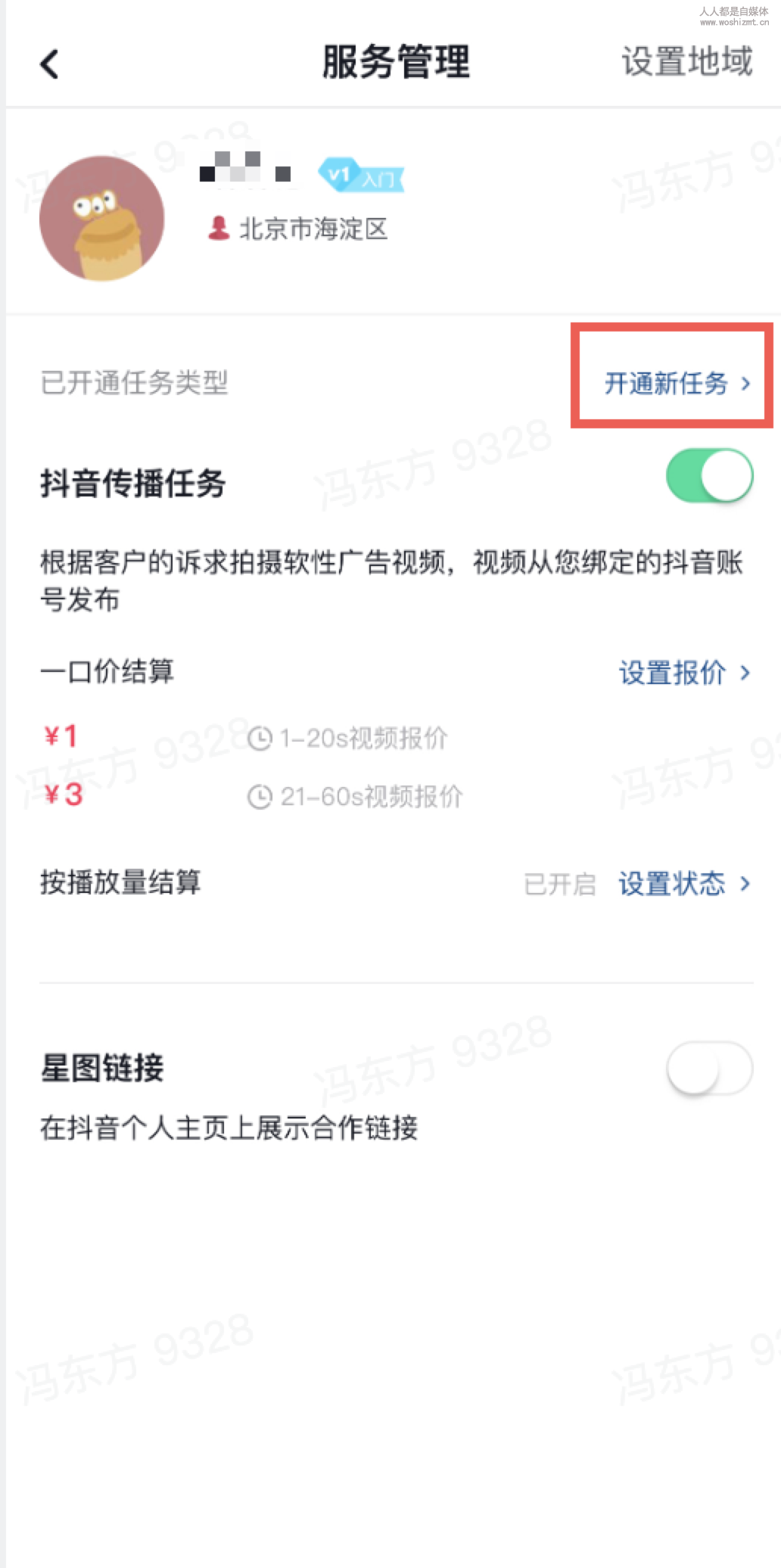Tap 开通新任务 to add a task type
781x1568 pixels.
click(677, 383)
